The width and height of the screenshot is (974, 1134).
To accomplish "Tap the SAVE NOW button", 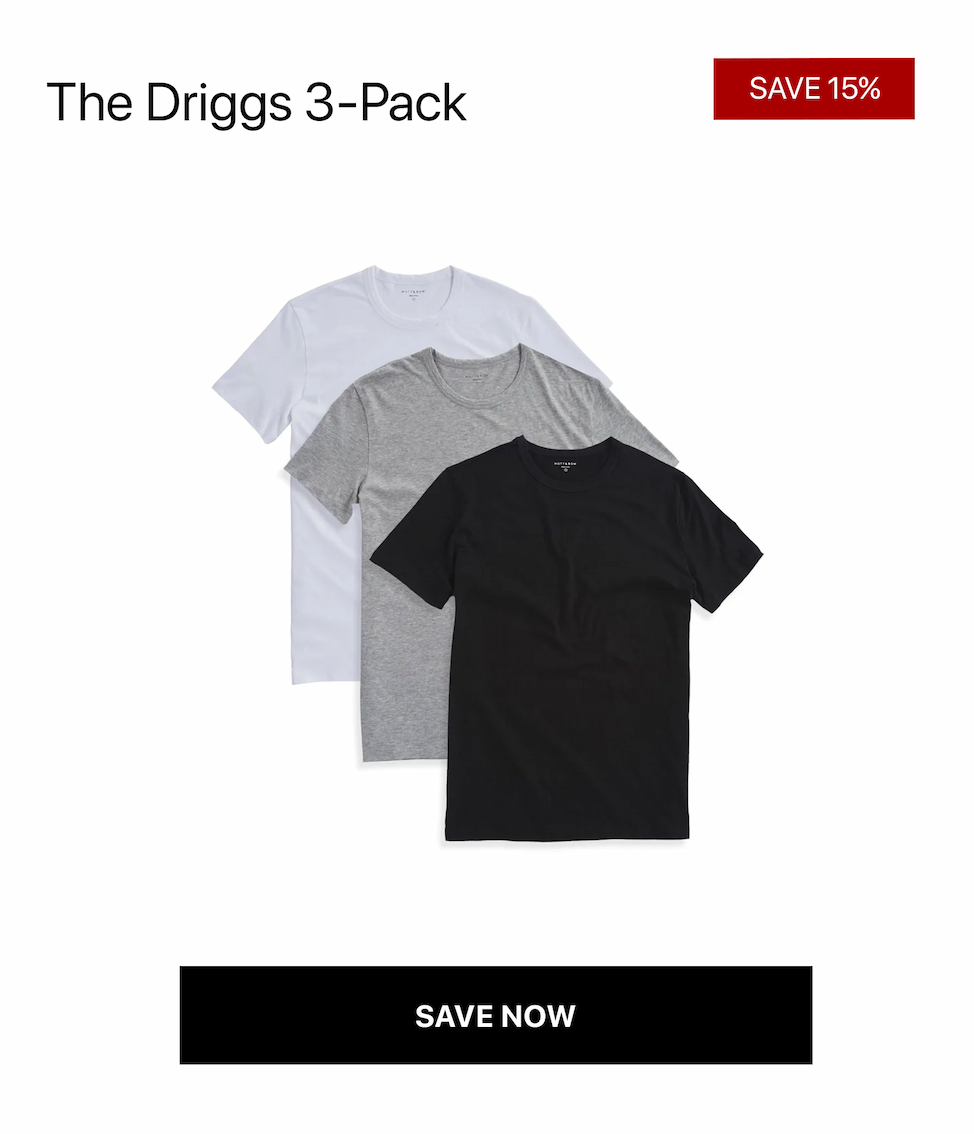I will click(x=495, y=1015).
